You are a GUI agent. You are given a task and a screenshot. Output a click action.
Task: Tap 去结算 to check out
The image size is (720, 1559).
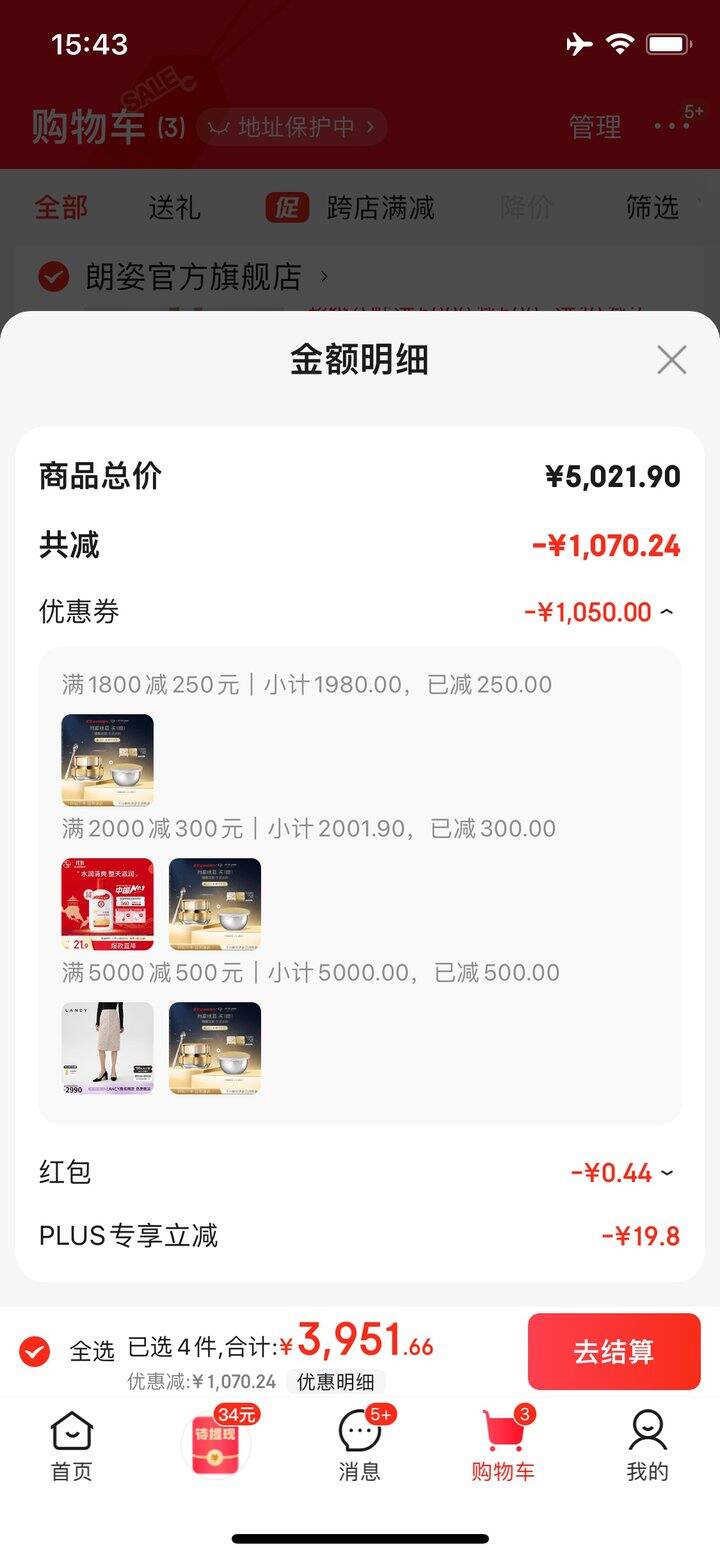tap(614, 1351)
